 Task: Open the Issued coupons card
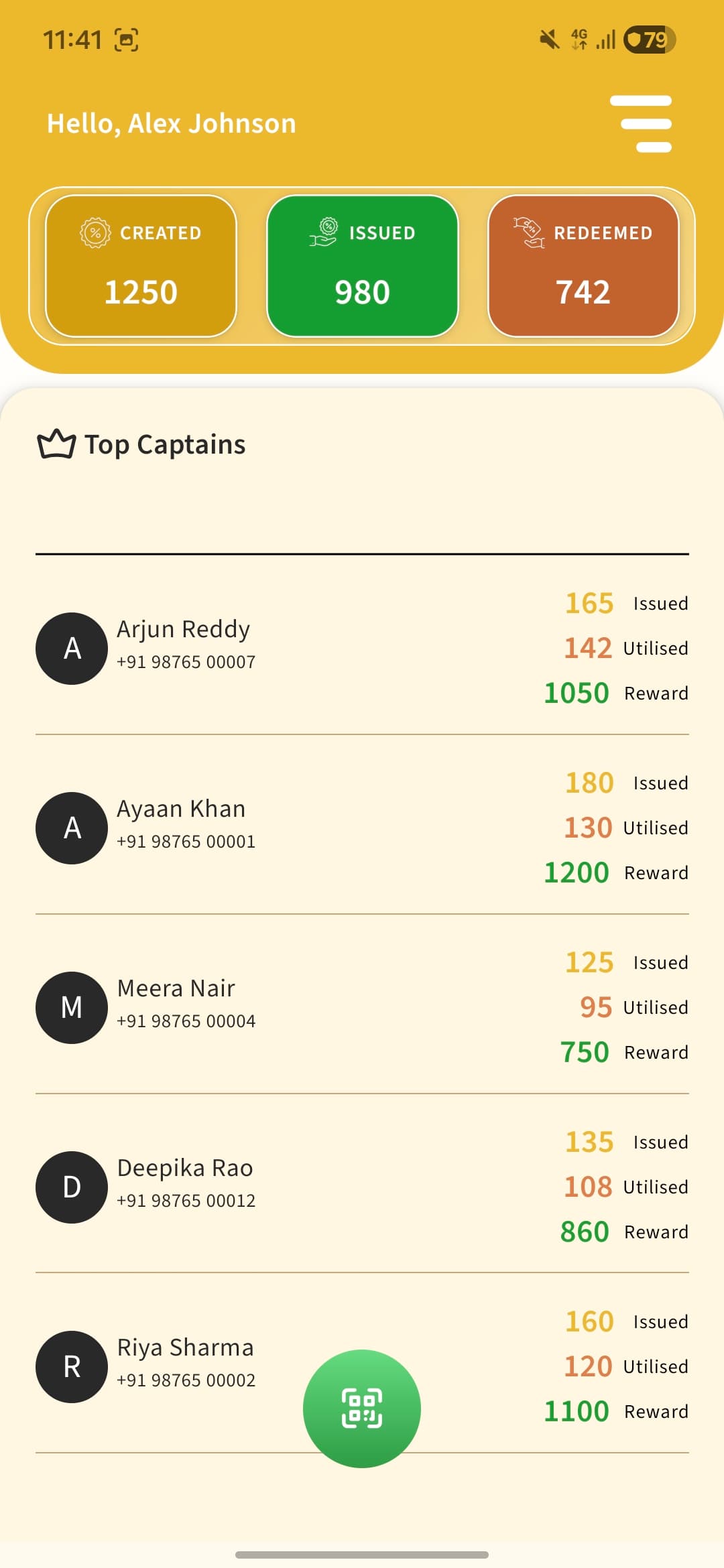[x=362, y=266]
